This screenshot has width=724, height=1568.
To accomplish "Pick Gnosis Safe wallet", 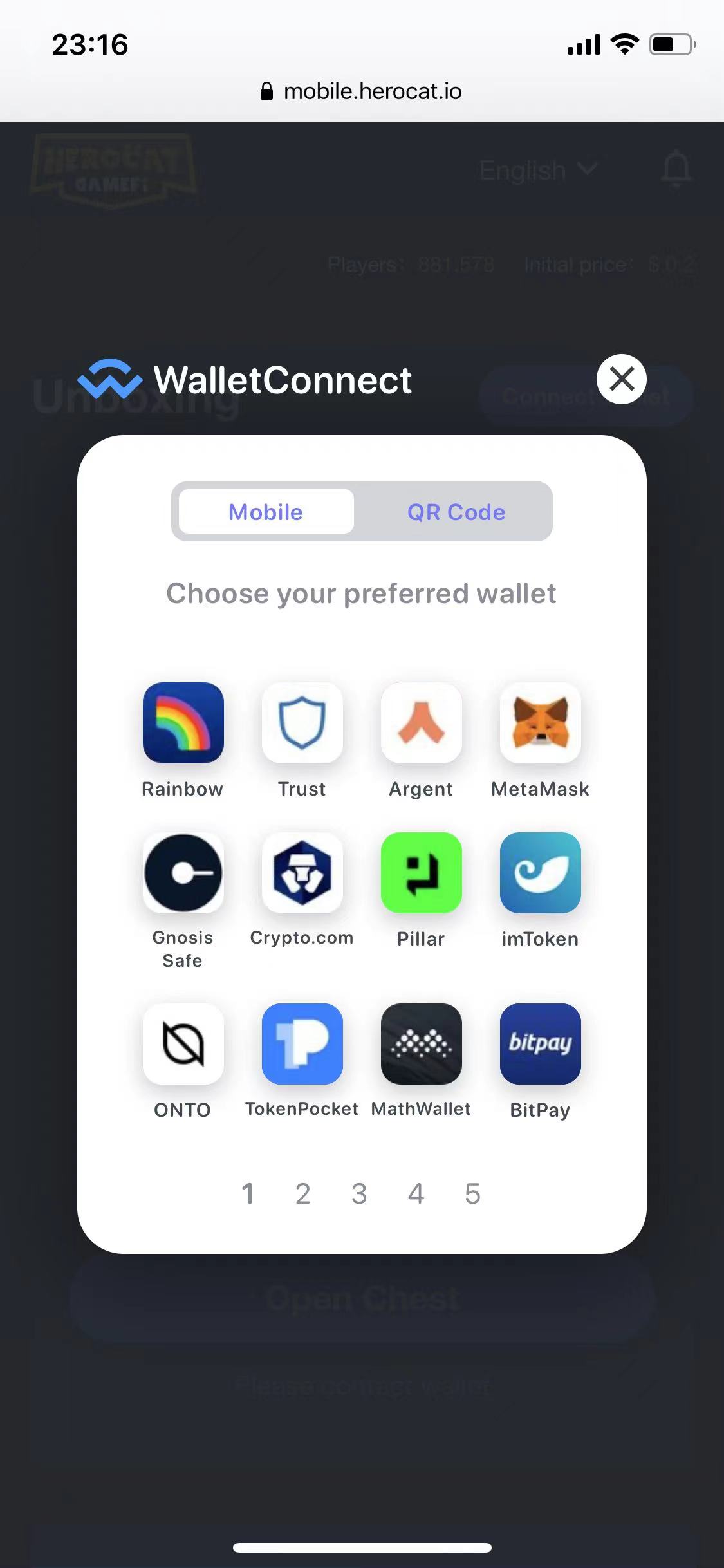I will tap(183, 873).
